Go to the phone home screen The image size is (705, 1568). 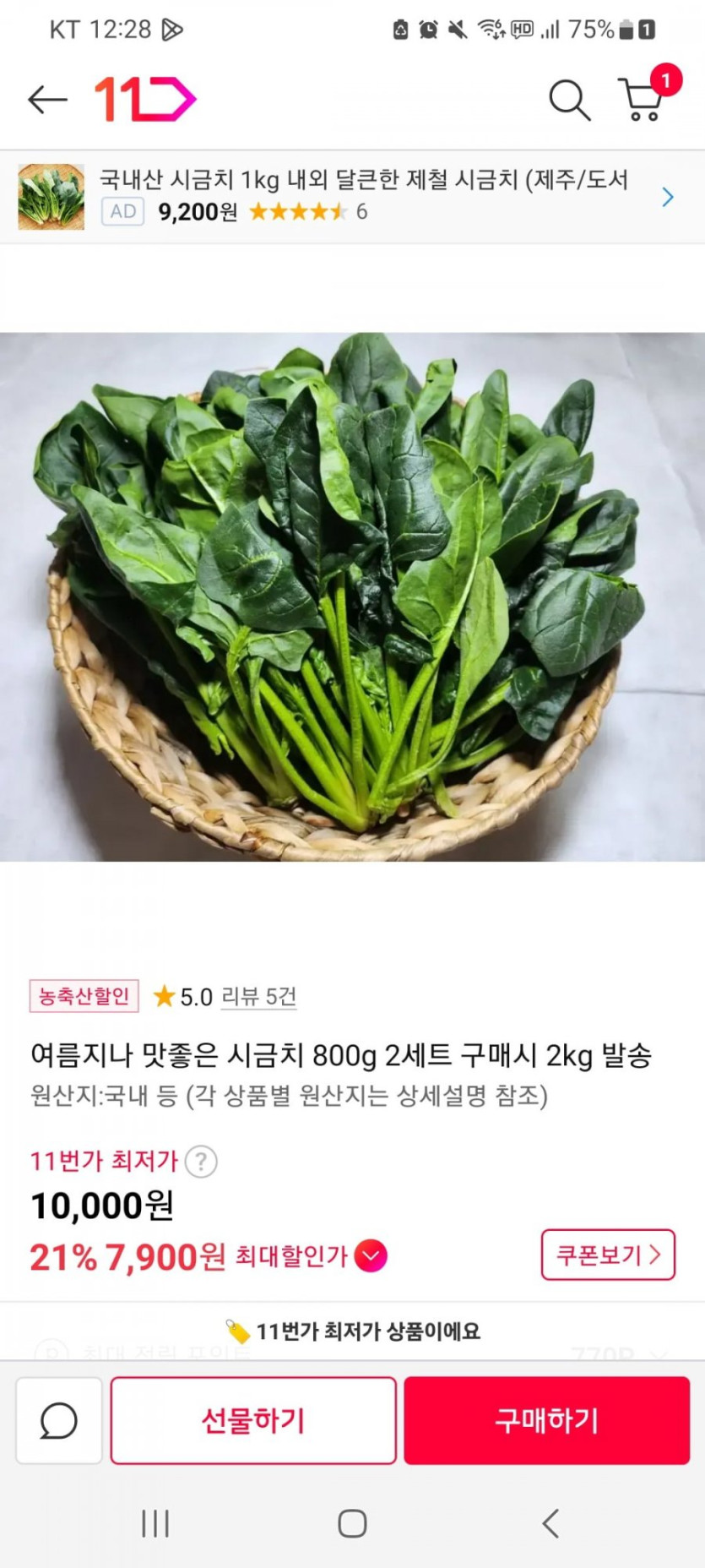click(352, 1523)
